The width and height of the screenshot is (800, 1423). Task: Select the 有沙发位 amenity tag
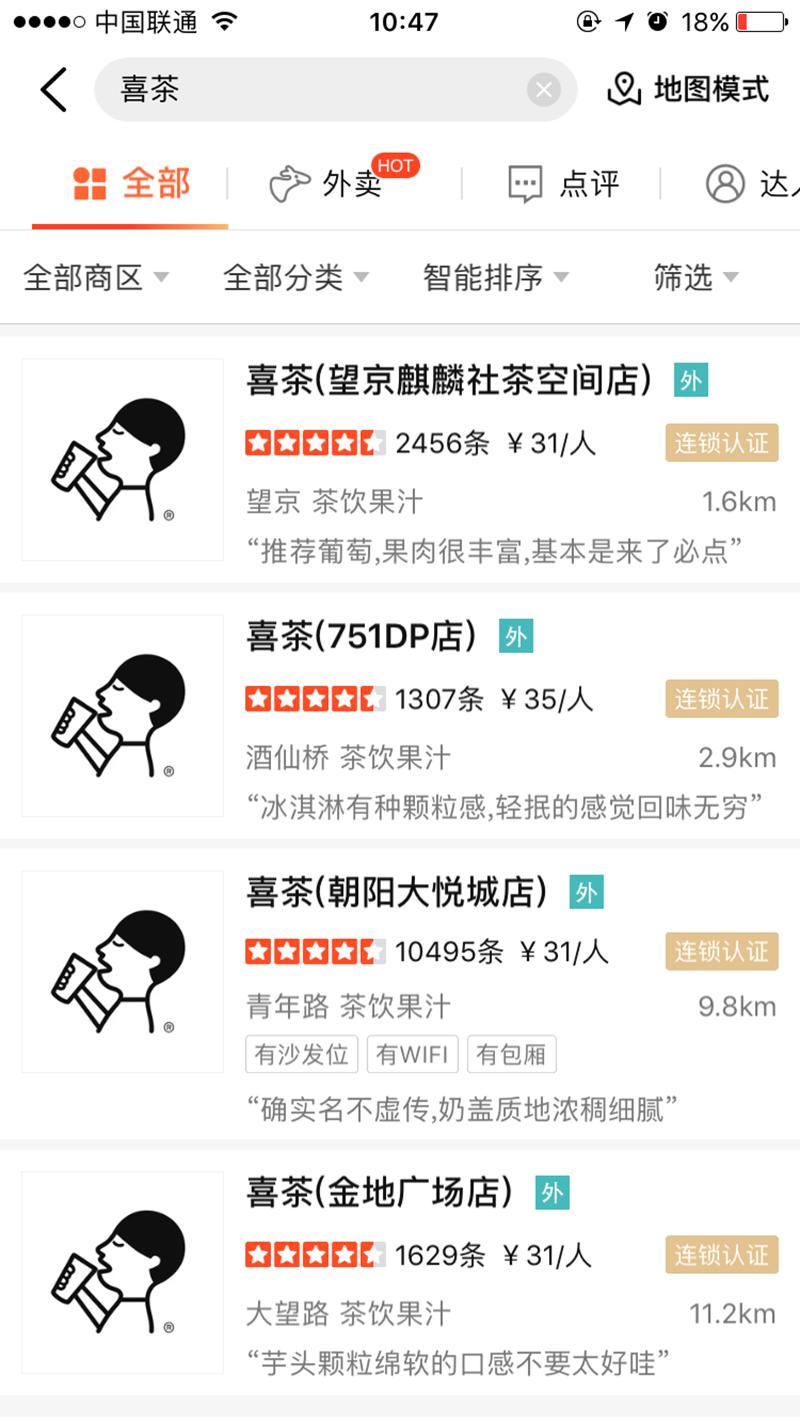coord(302,1054)
